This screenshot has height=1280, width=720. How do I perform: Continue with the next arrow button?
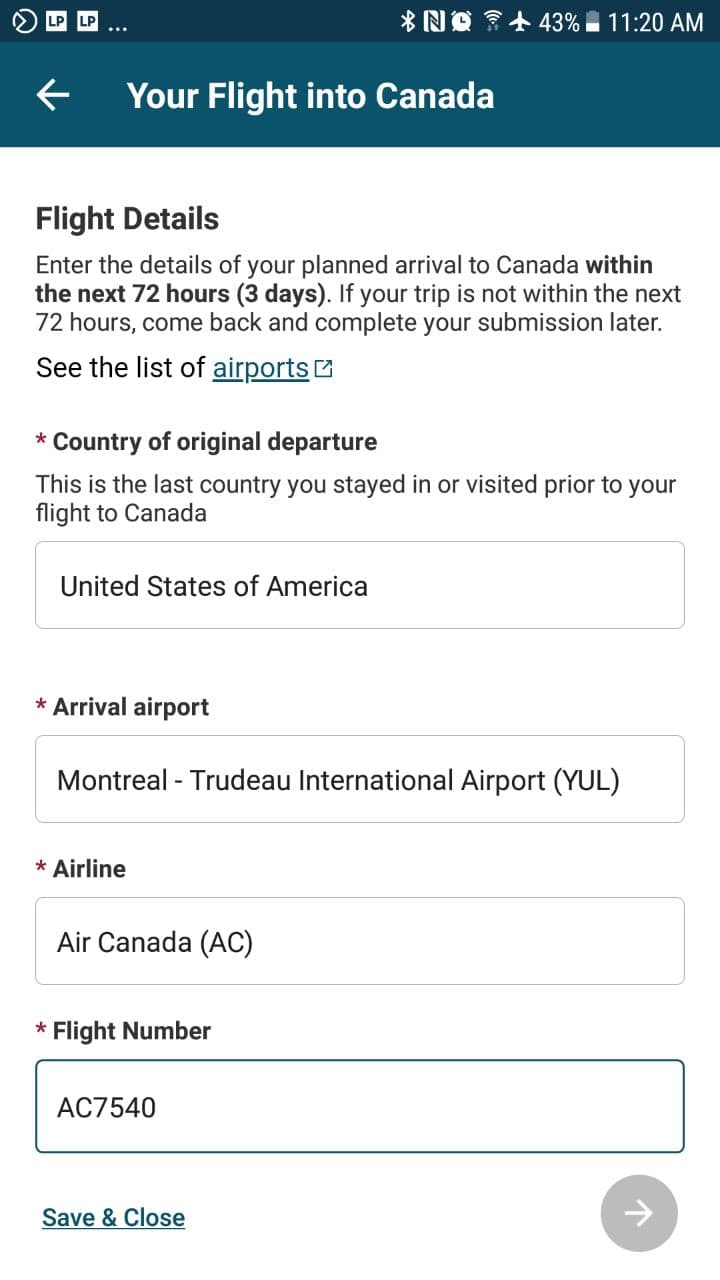639,1213
